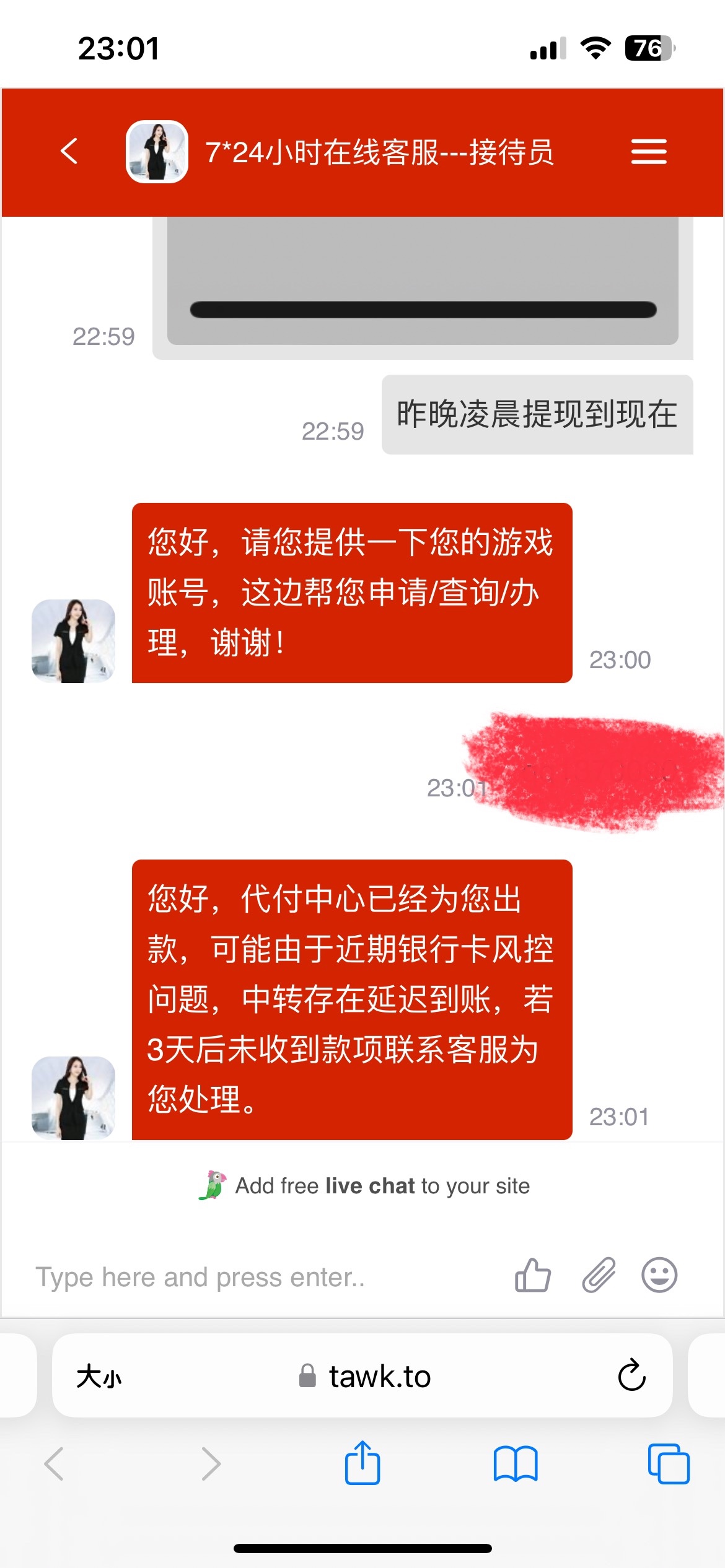Open the 大小 page settings menu
Screen dimensions: 725x1568
click(x=99, y=1377)
